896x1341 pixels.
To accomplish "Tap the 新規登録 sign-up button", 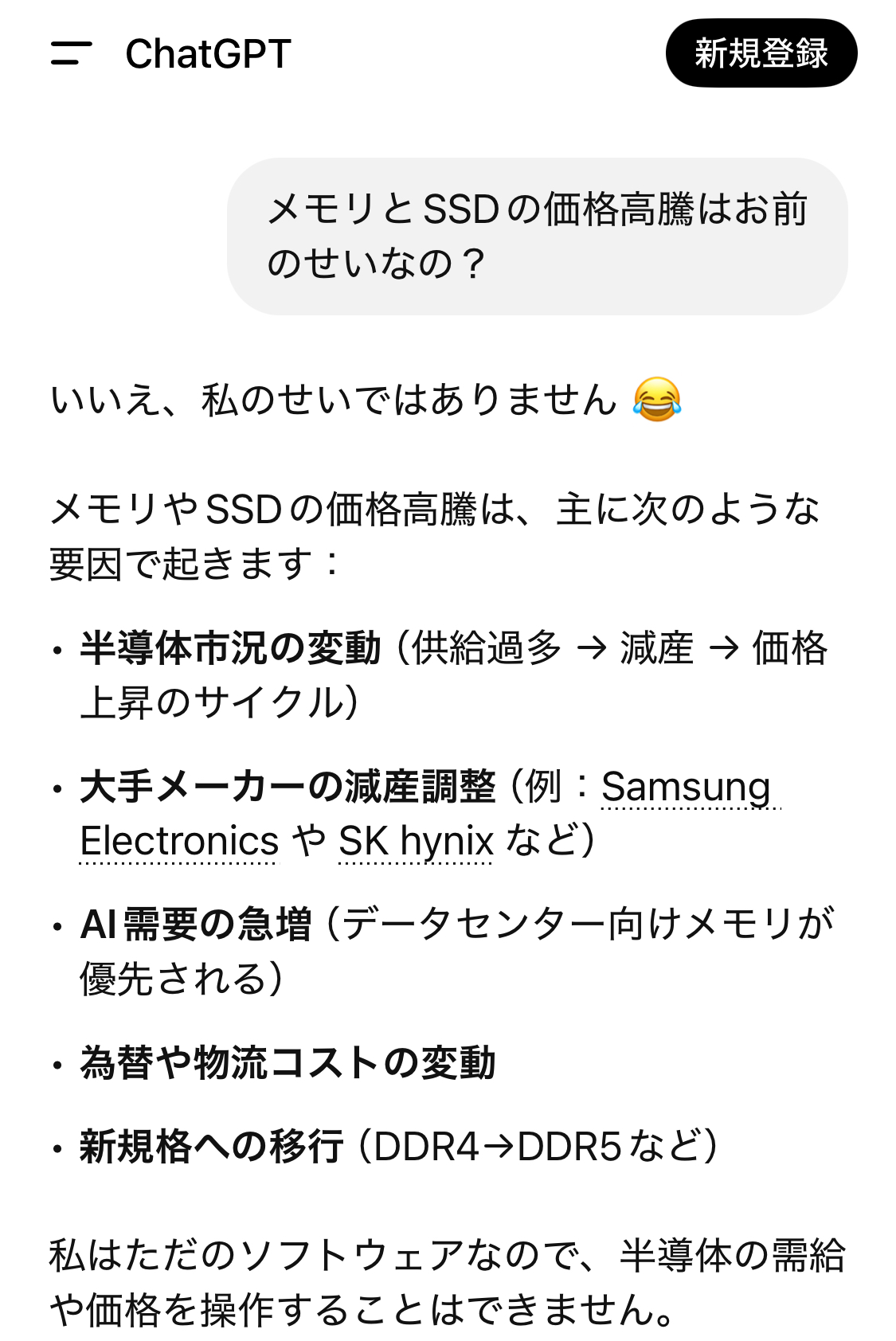I will click(x=761, y=53).
